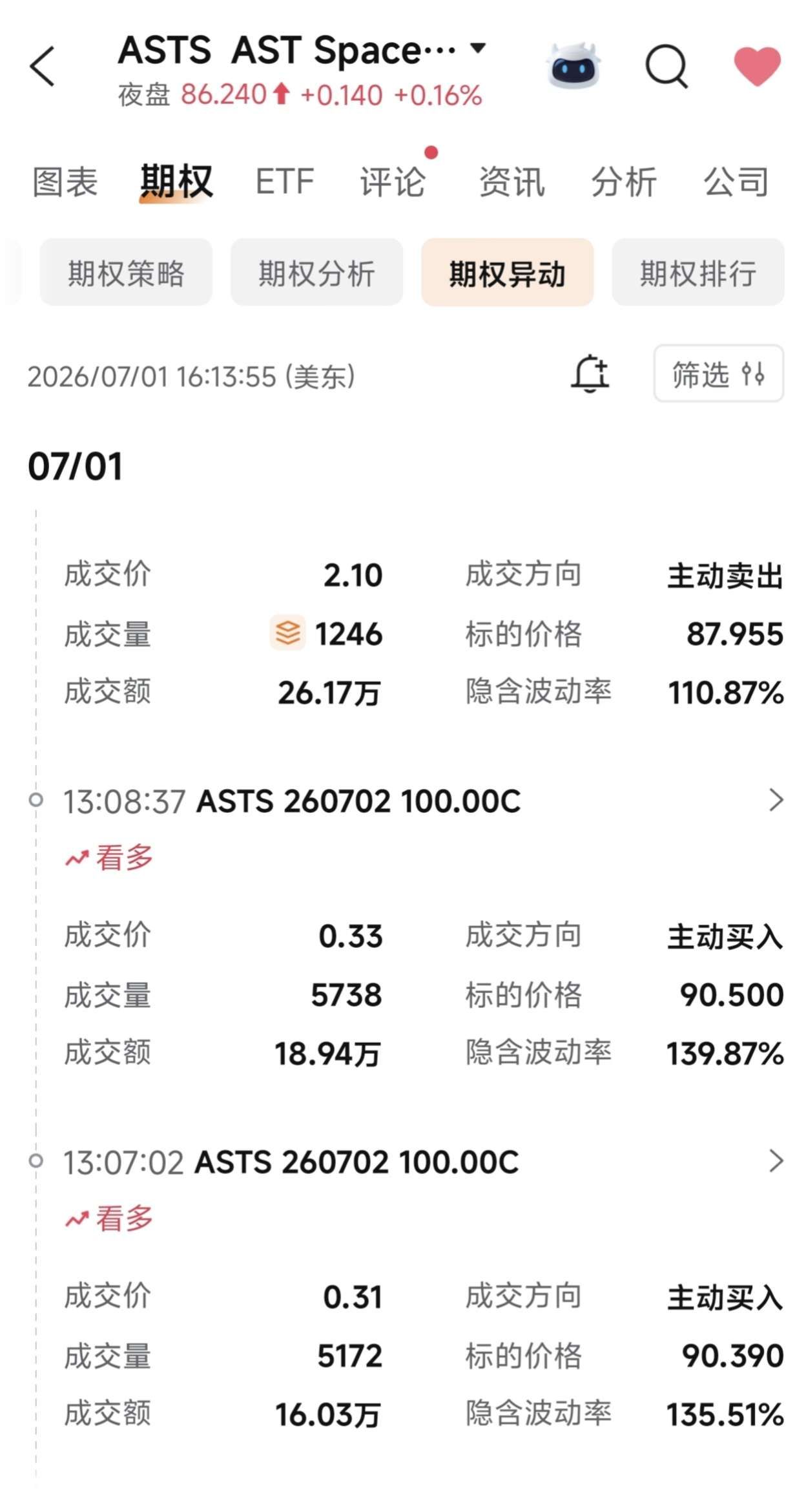Viewport: 806px width, 1512px height.
Task: Switch to the 资讯 tab
Action: point(512,182)
